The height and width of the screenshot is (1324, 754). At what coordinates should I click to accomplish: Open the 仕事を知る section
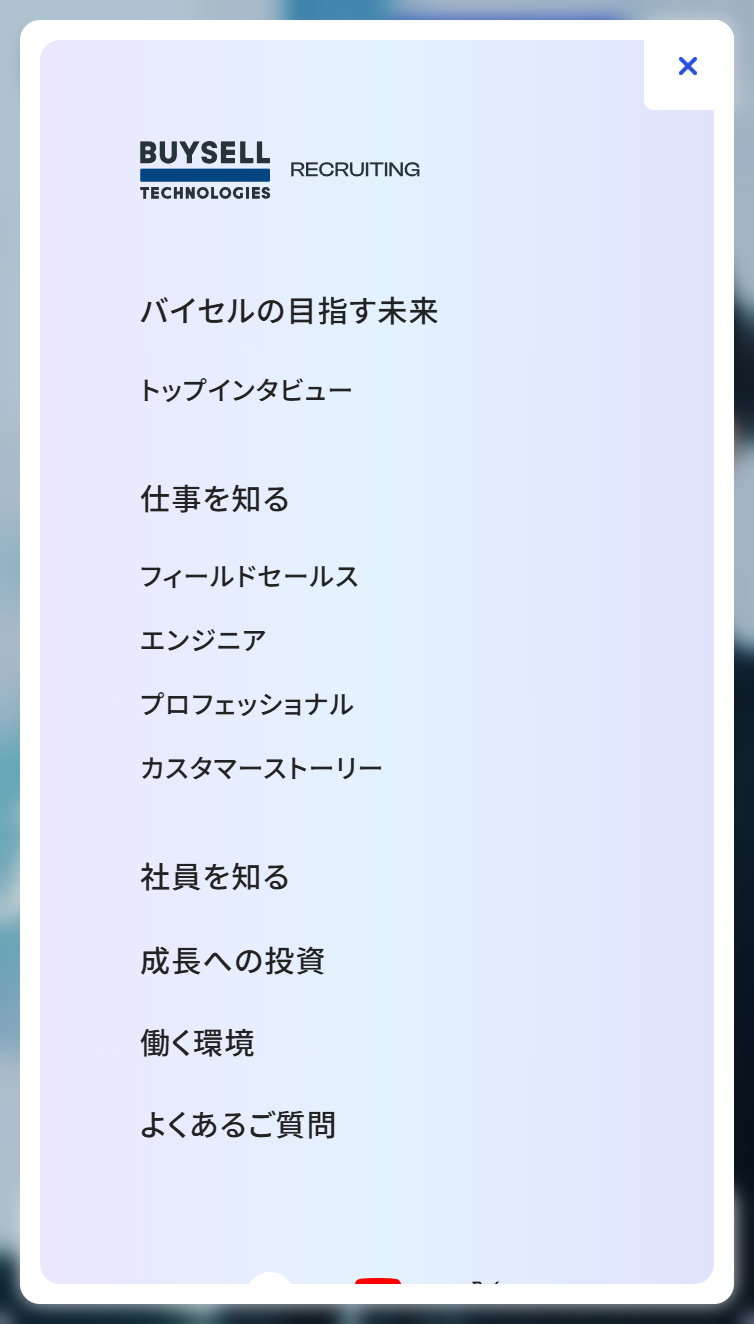tap(214, 498)
